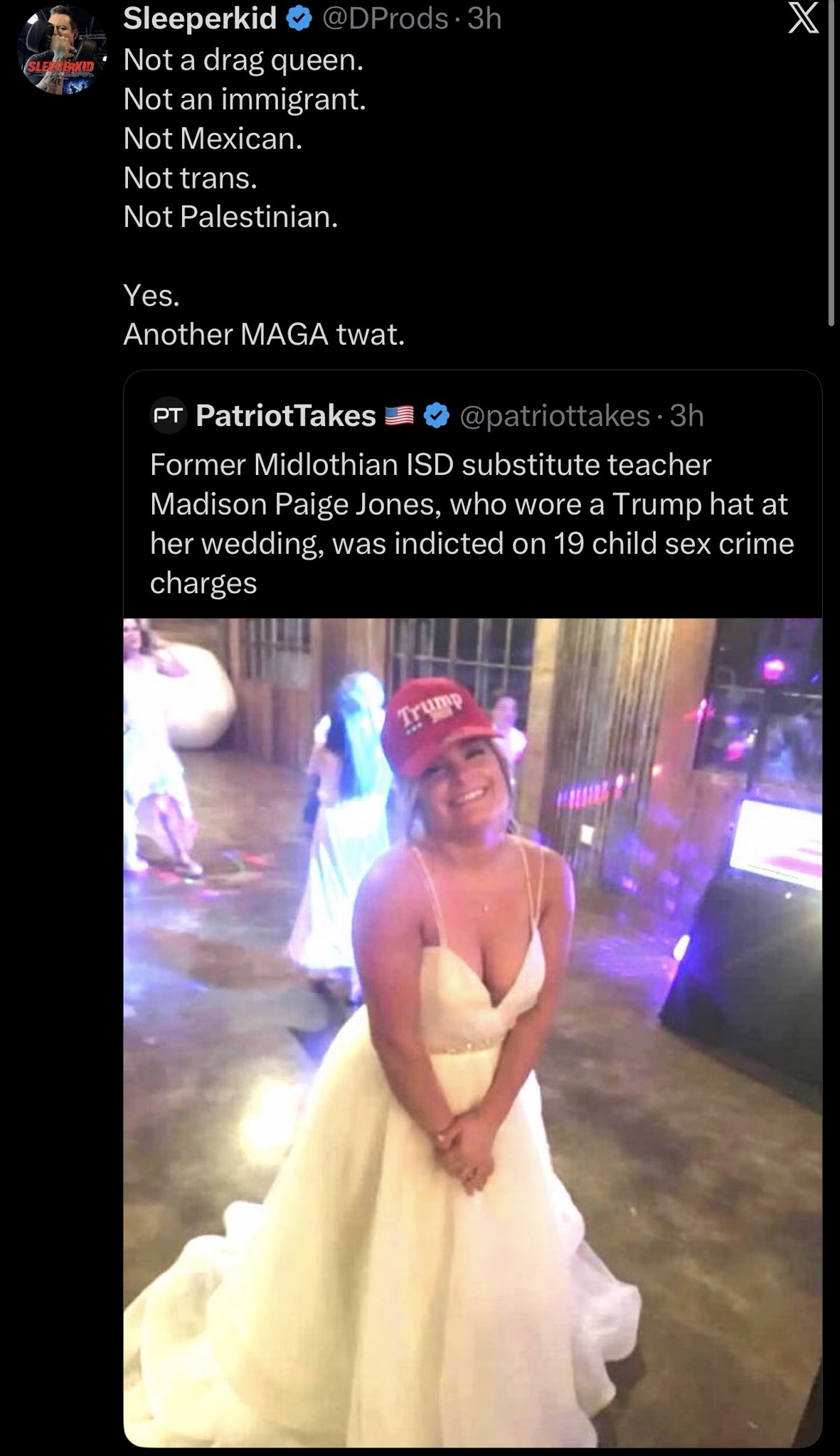The image size is (840, 1456).
Task: View the photo in the quoted post
Action: pos(472,1031)
